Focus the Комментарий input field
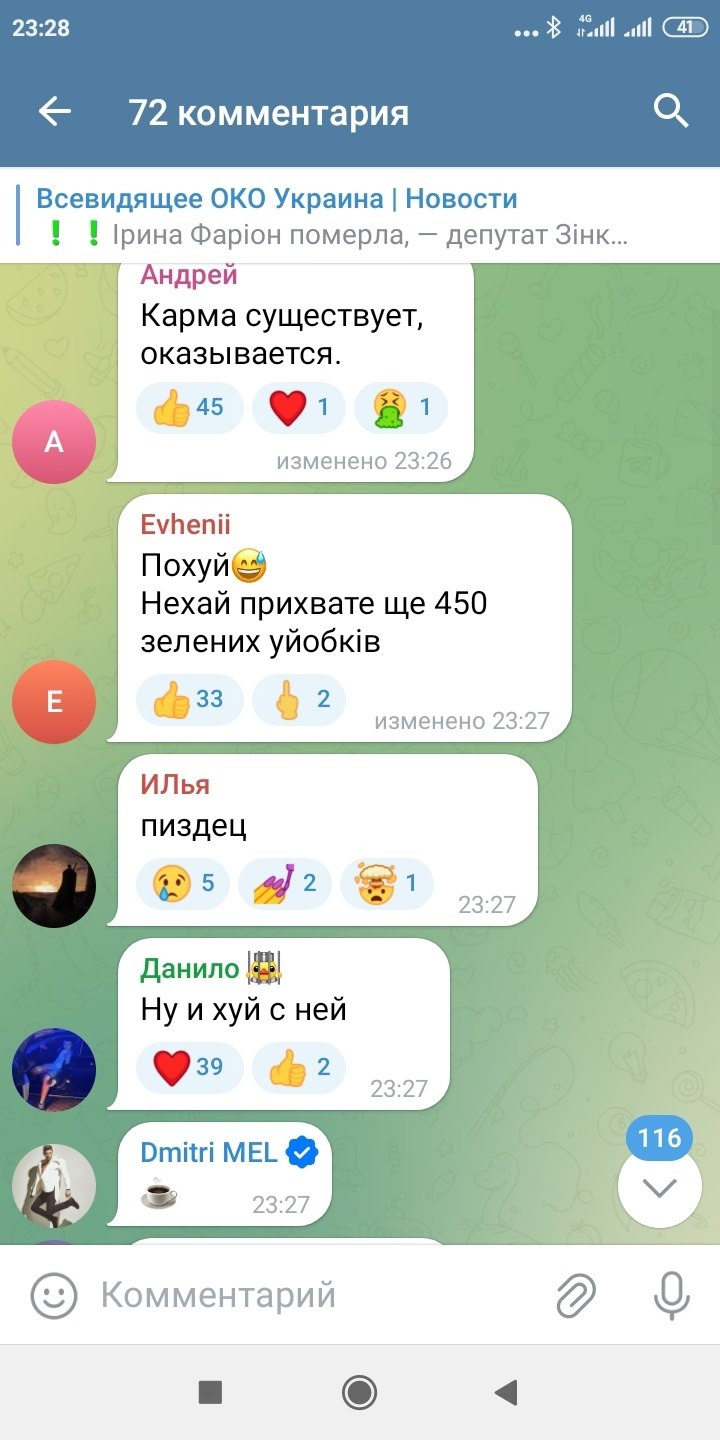Screen dimensions: 720x1440 click(320, 1296)
